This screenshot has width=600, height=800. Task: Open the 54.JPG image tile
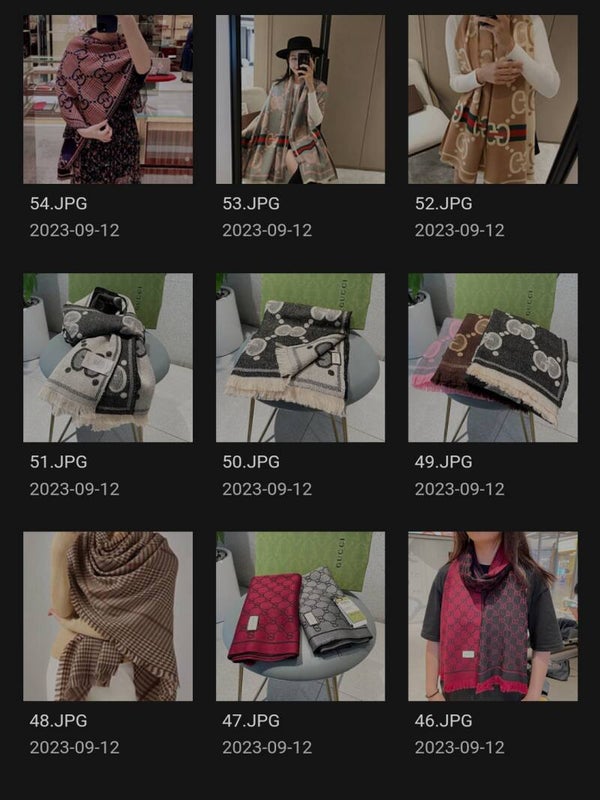tap(108, 99)
